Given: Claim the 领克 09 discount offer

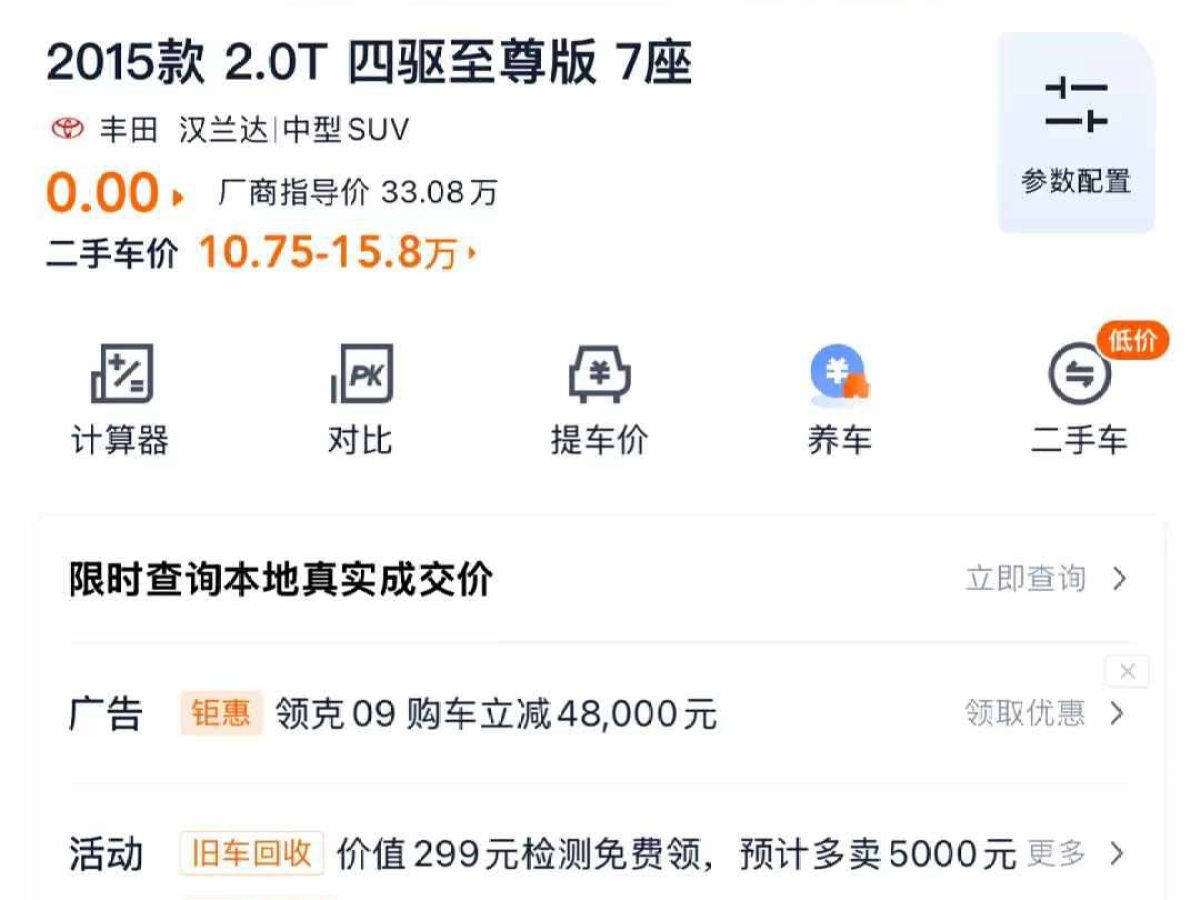Looking at the screenshot, I should tap(1043, 713).
